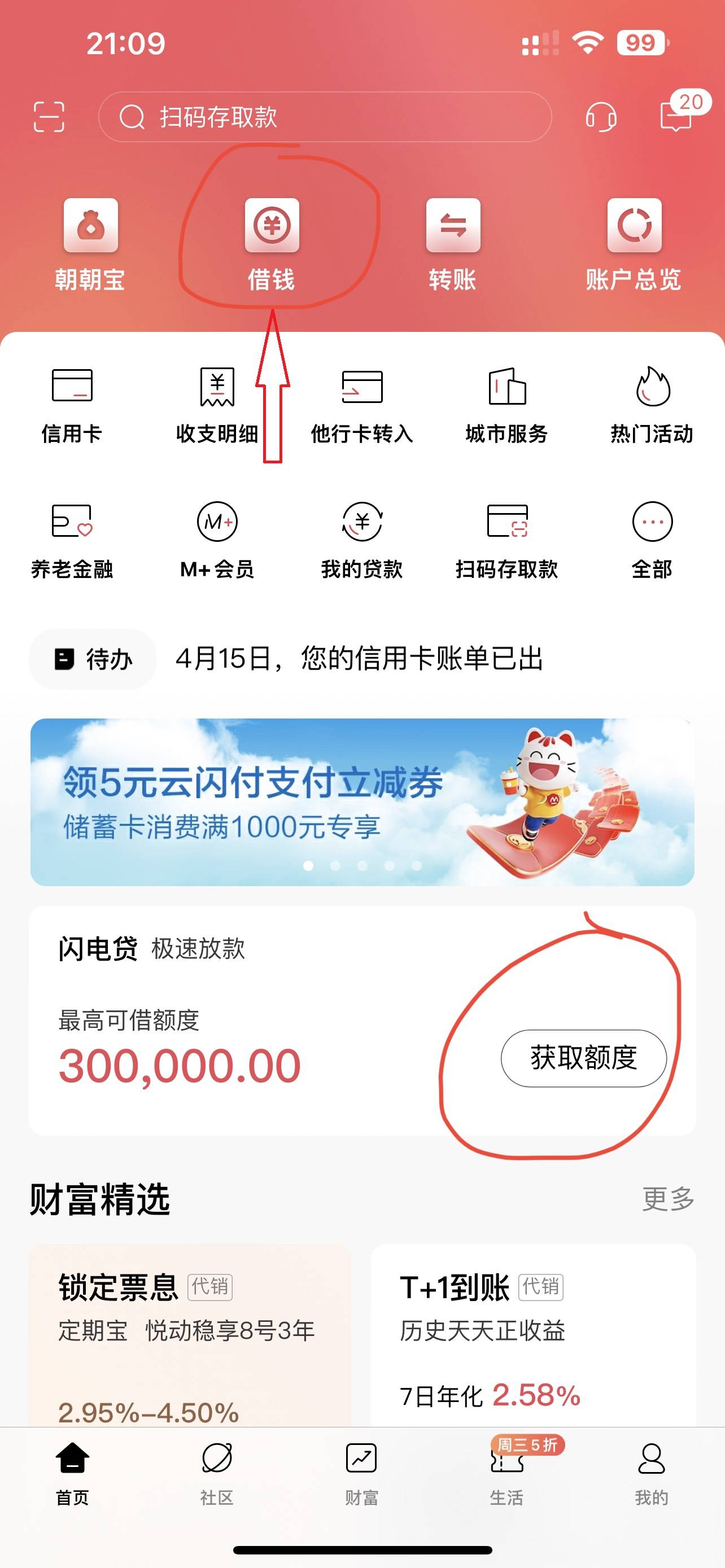Open customer service headset icon
Viewport: 725px width, 1568px height.
601,116
